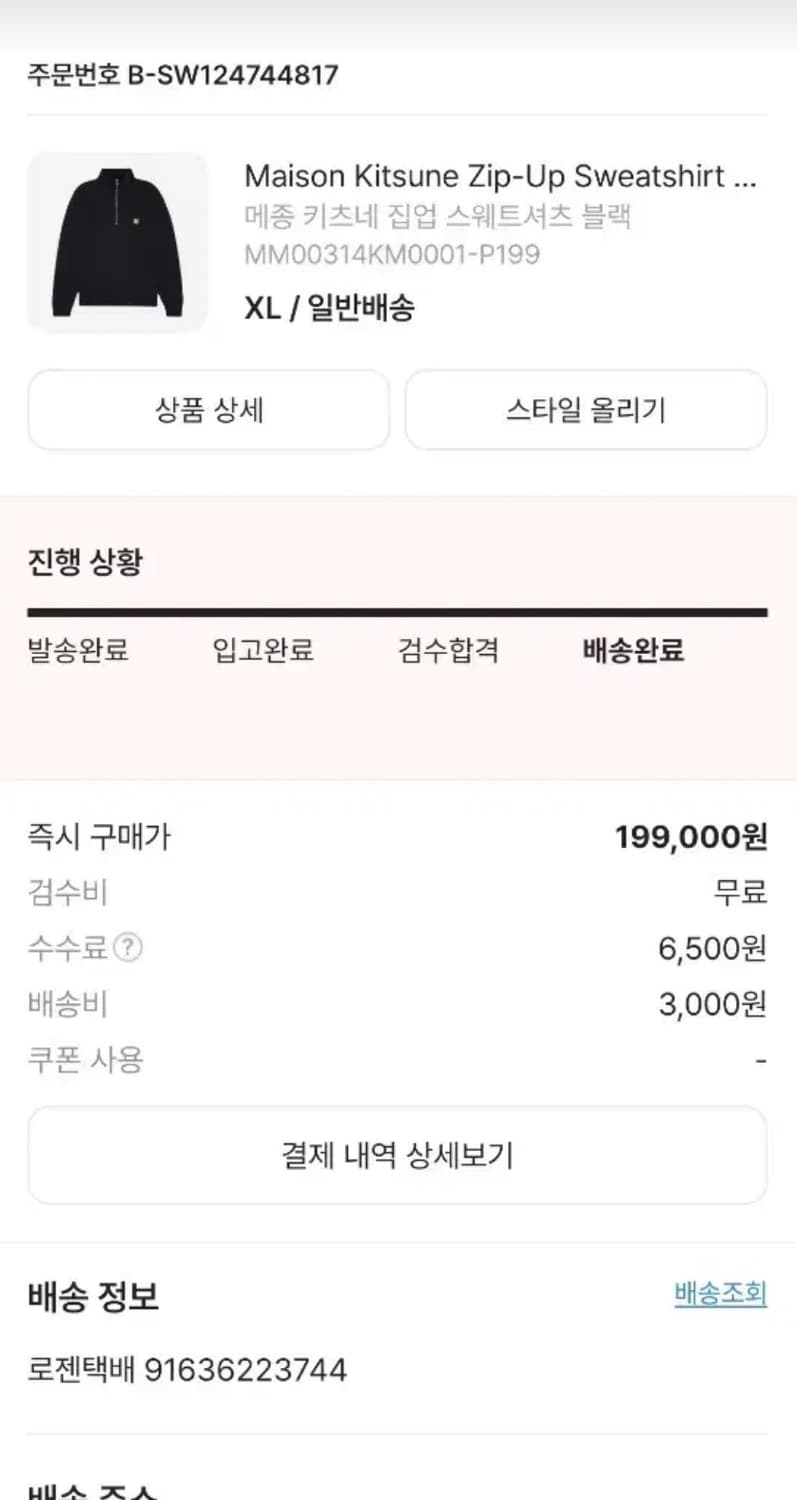Click the Maison Kitsune product thumbnail
The height and width of the screenshot is (1500, 797).
click(116, 242)
